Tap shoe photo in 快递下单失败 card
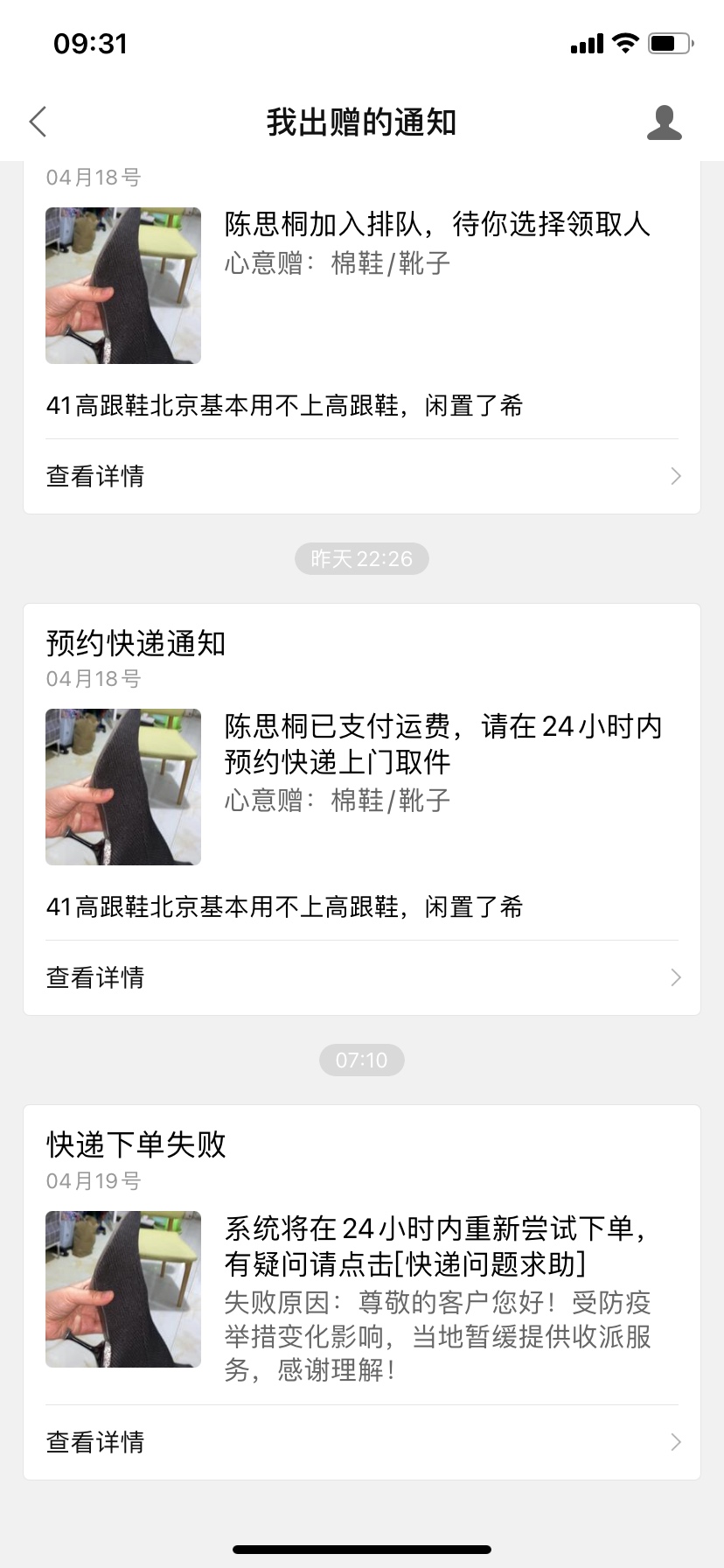Screen dimensions: 724x1568 [123, 1289]
